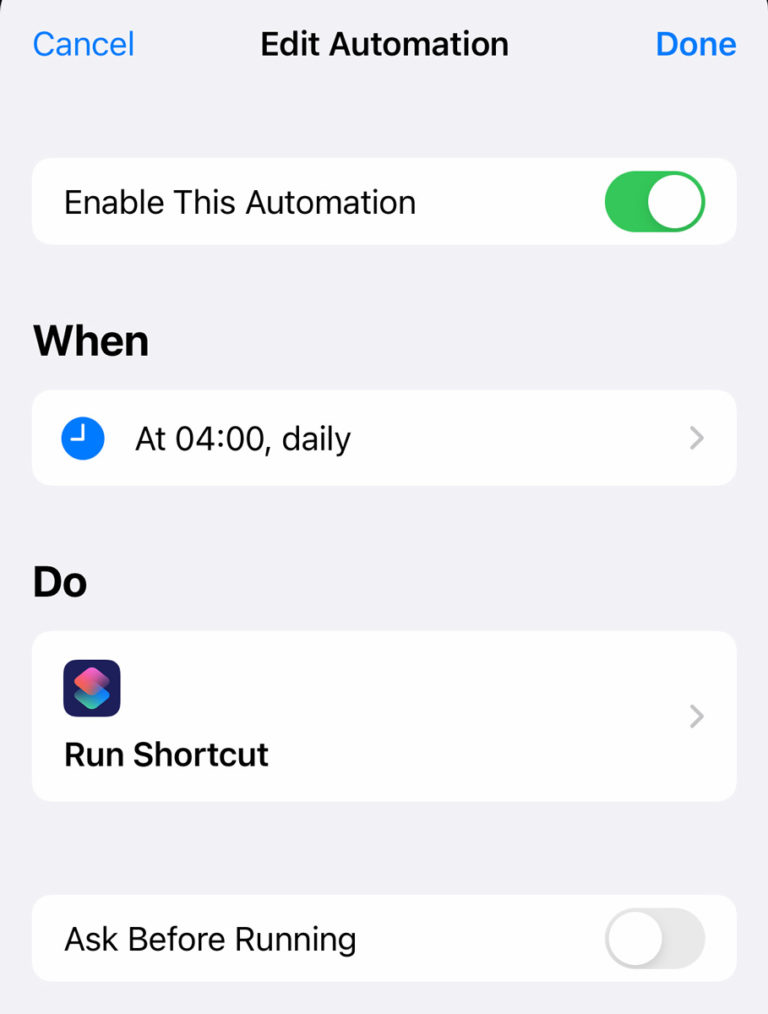Tap the Enable This Automation row label
Image resolution: width=768 pixels, height=1014 pixels.
pos(240,201)
